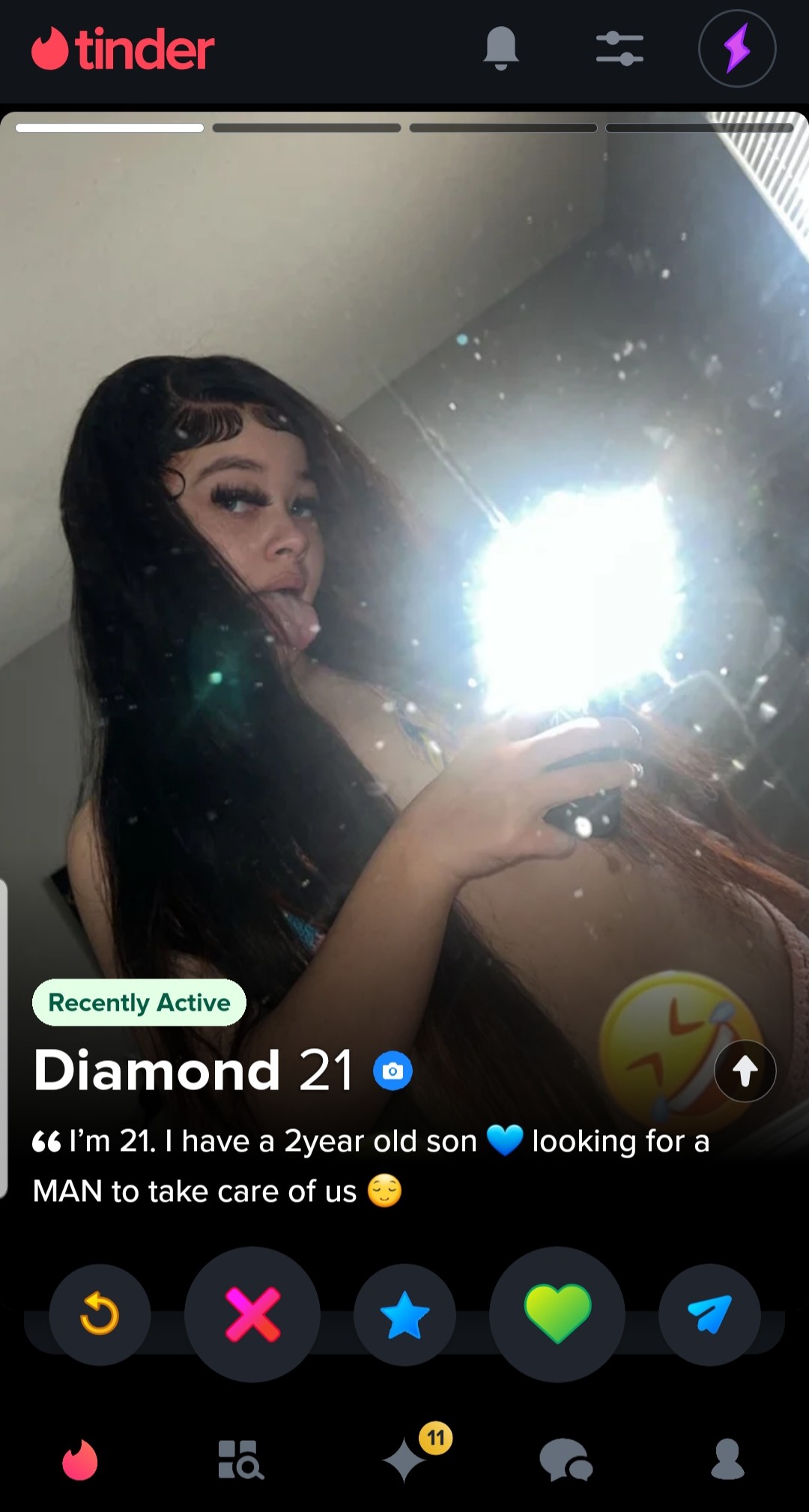Send a Super Like with the star
This screenshot has width=809, height=1512.
(404, 1314)
